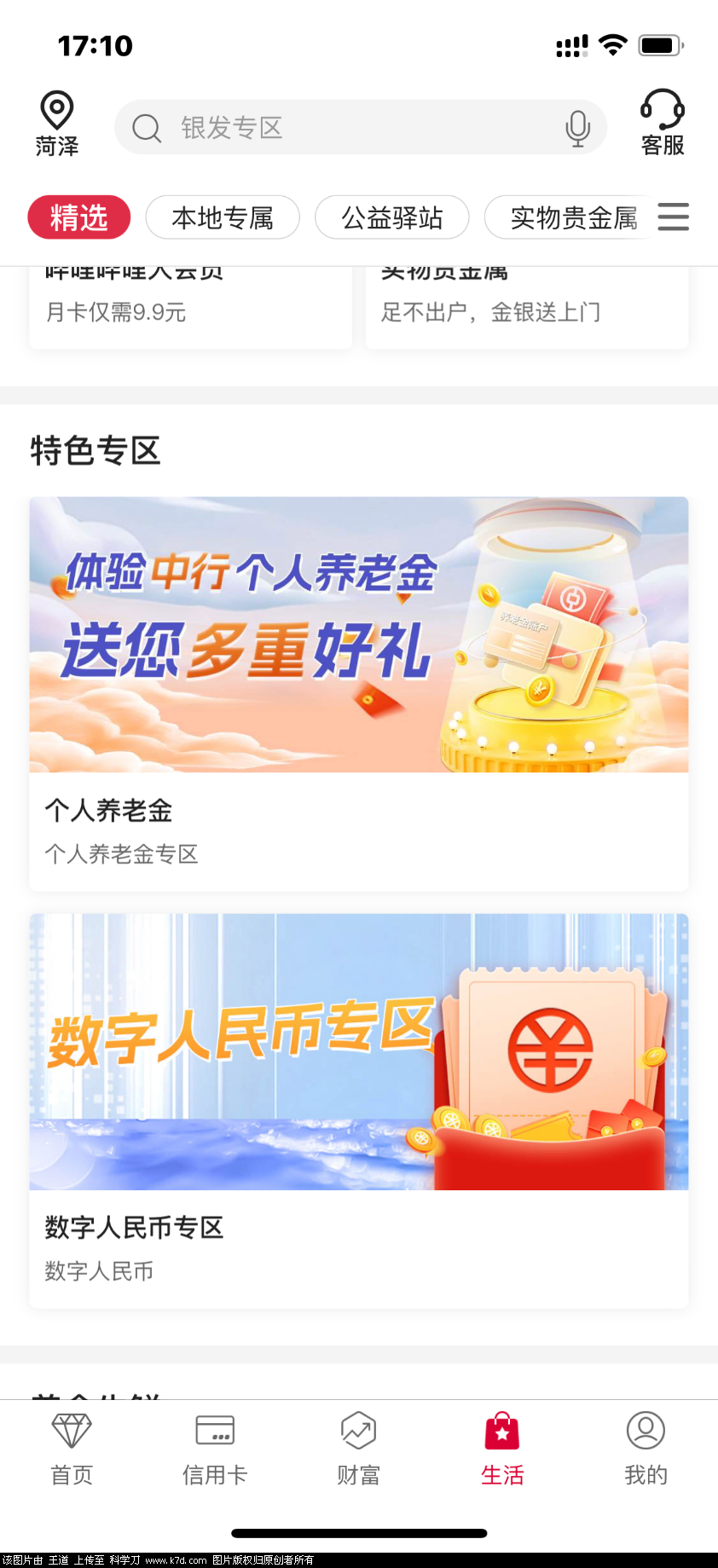Select the 精选 category tab
The width and height of the screenshot is (718, 1568).
point(78,217)
